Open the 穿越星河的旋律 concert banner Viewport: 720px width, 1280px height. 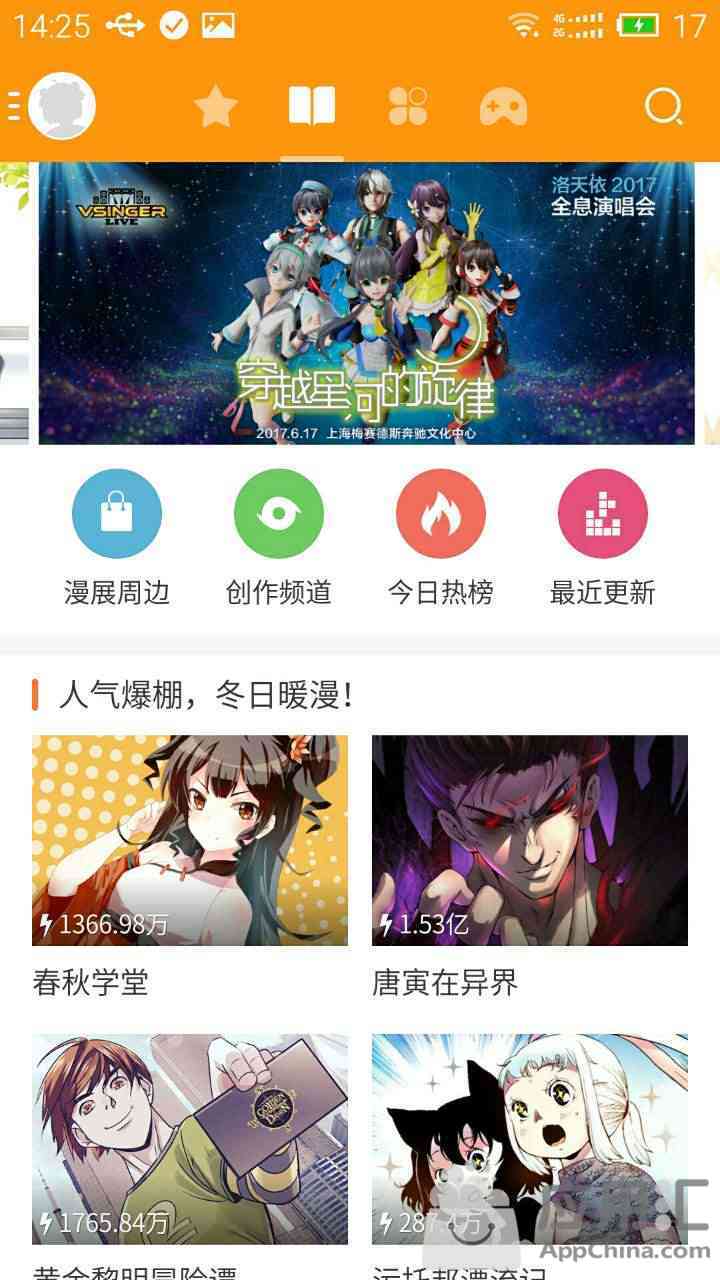click(x=366, y=303)
